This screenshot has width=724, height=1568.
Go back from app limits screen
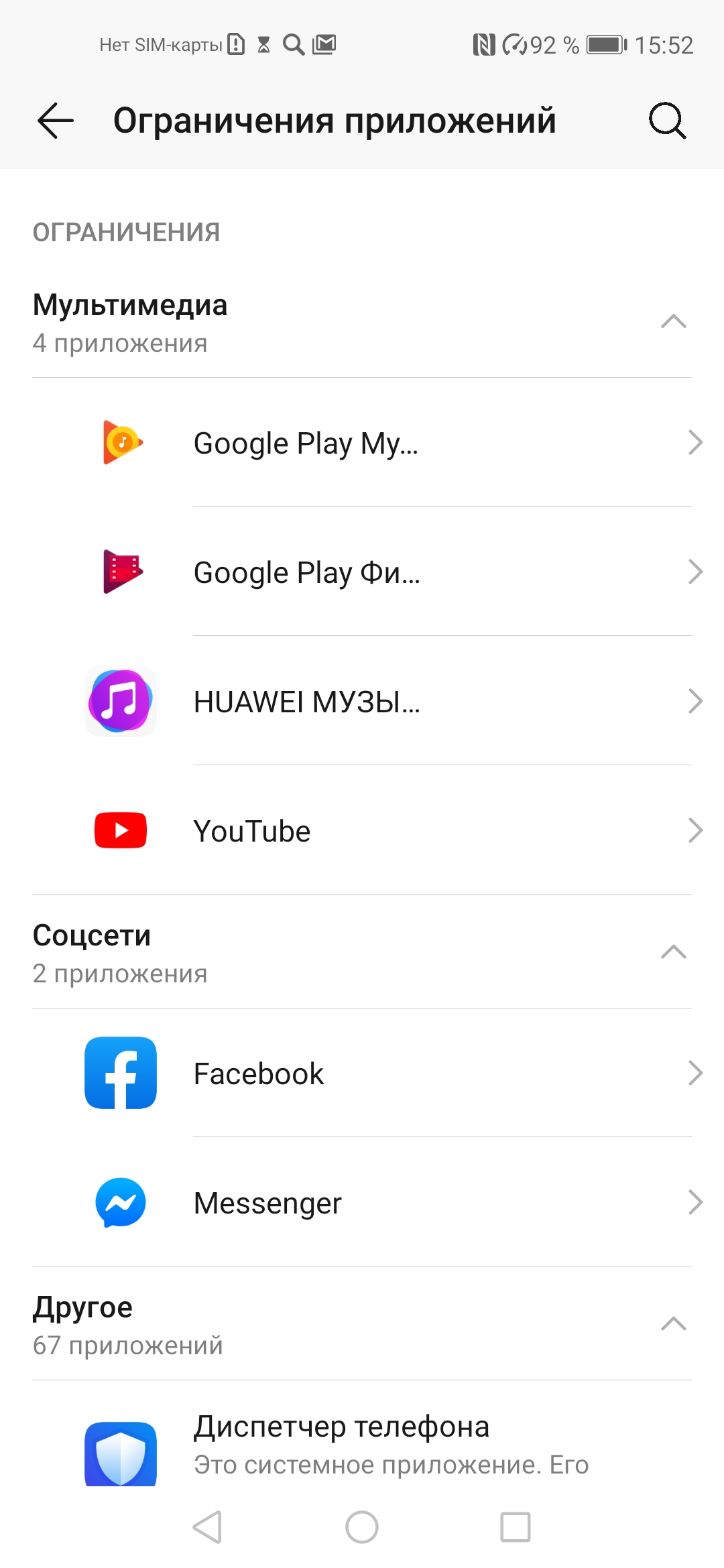pos(55,121)
